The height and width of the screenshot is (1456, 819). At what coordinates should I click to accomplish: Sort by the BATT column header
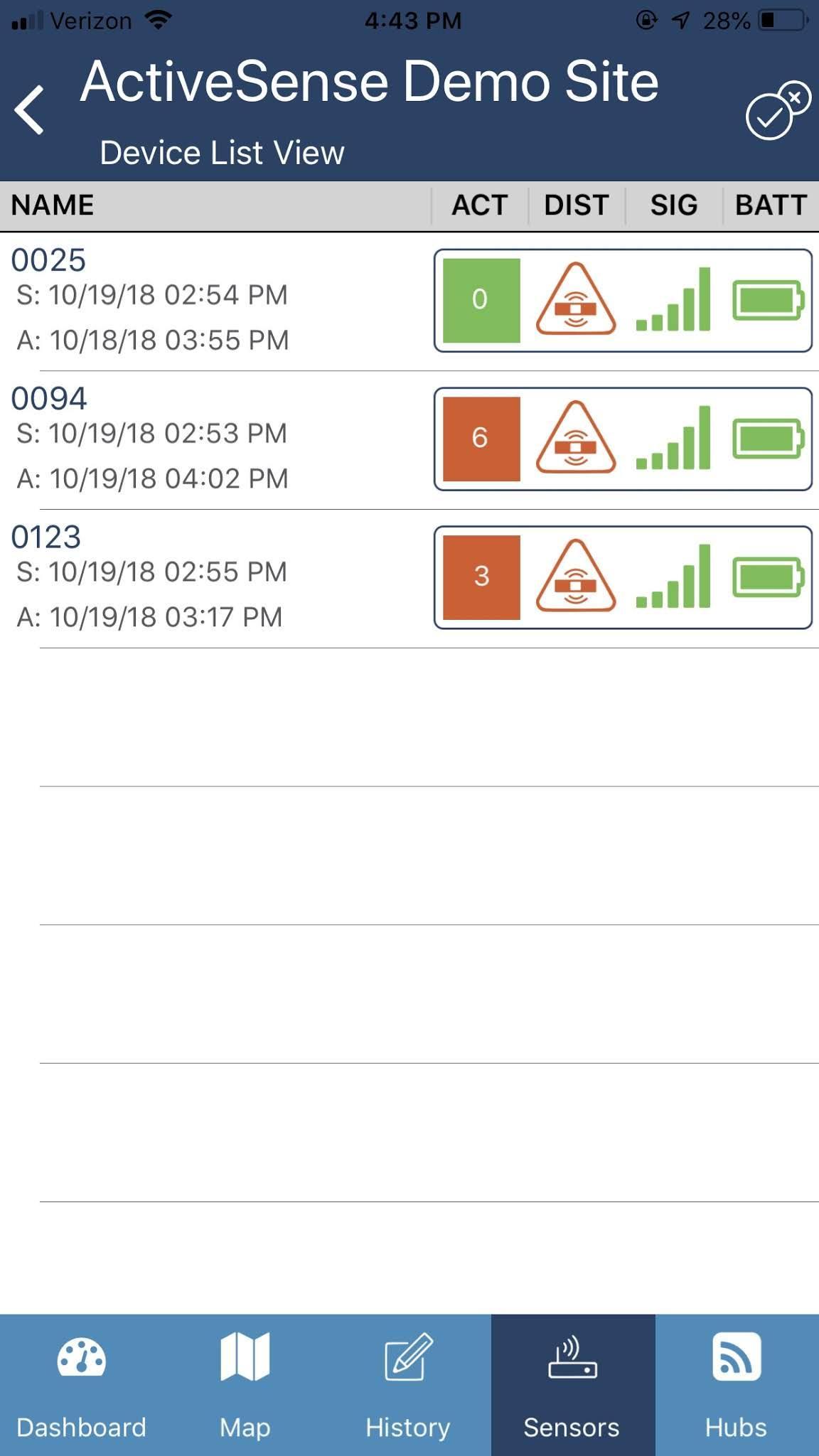[x=771, y=205]
